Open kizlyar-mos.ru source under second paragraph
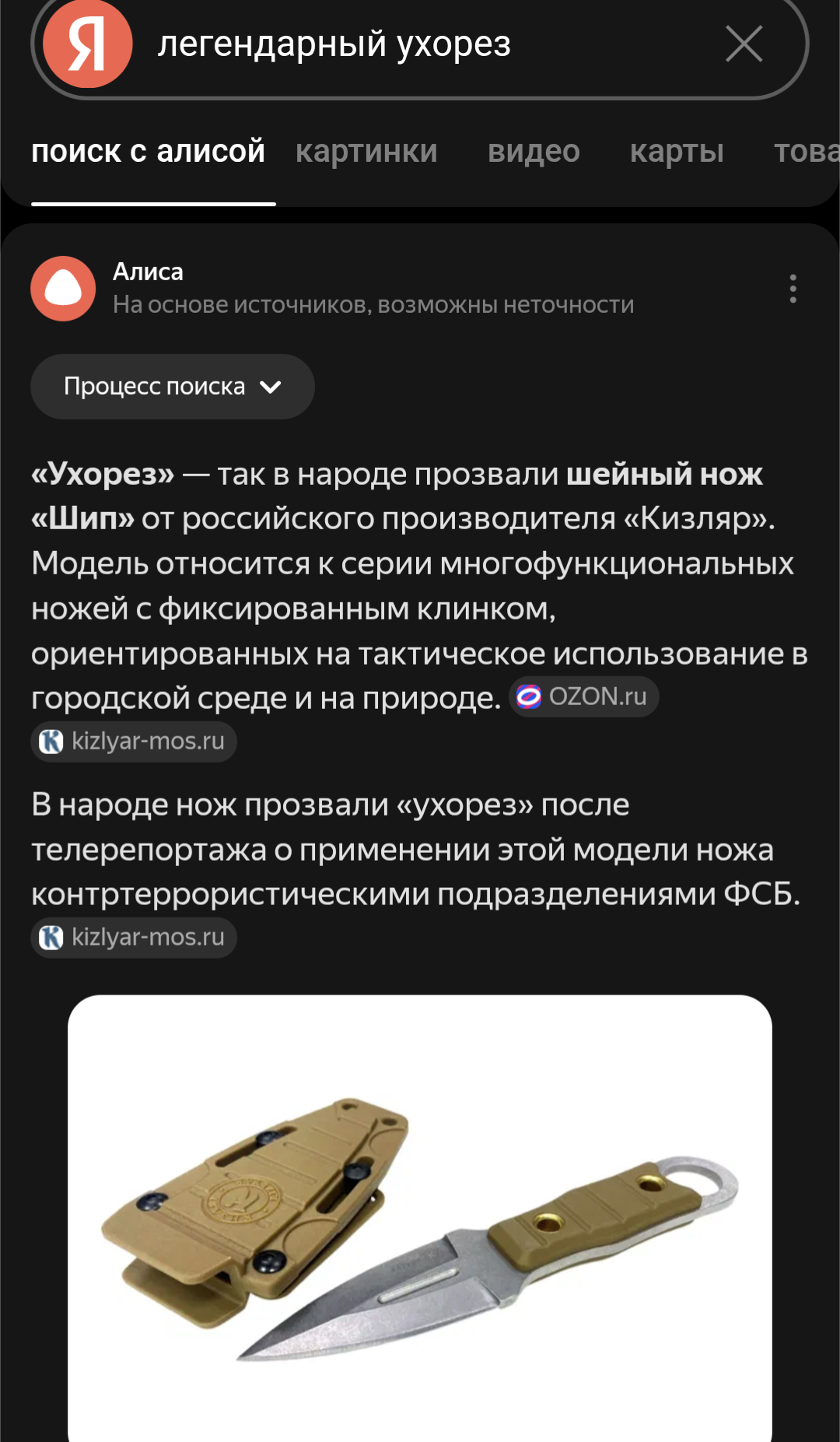 (x=134, y=937)
